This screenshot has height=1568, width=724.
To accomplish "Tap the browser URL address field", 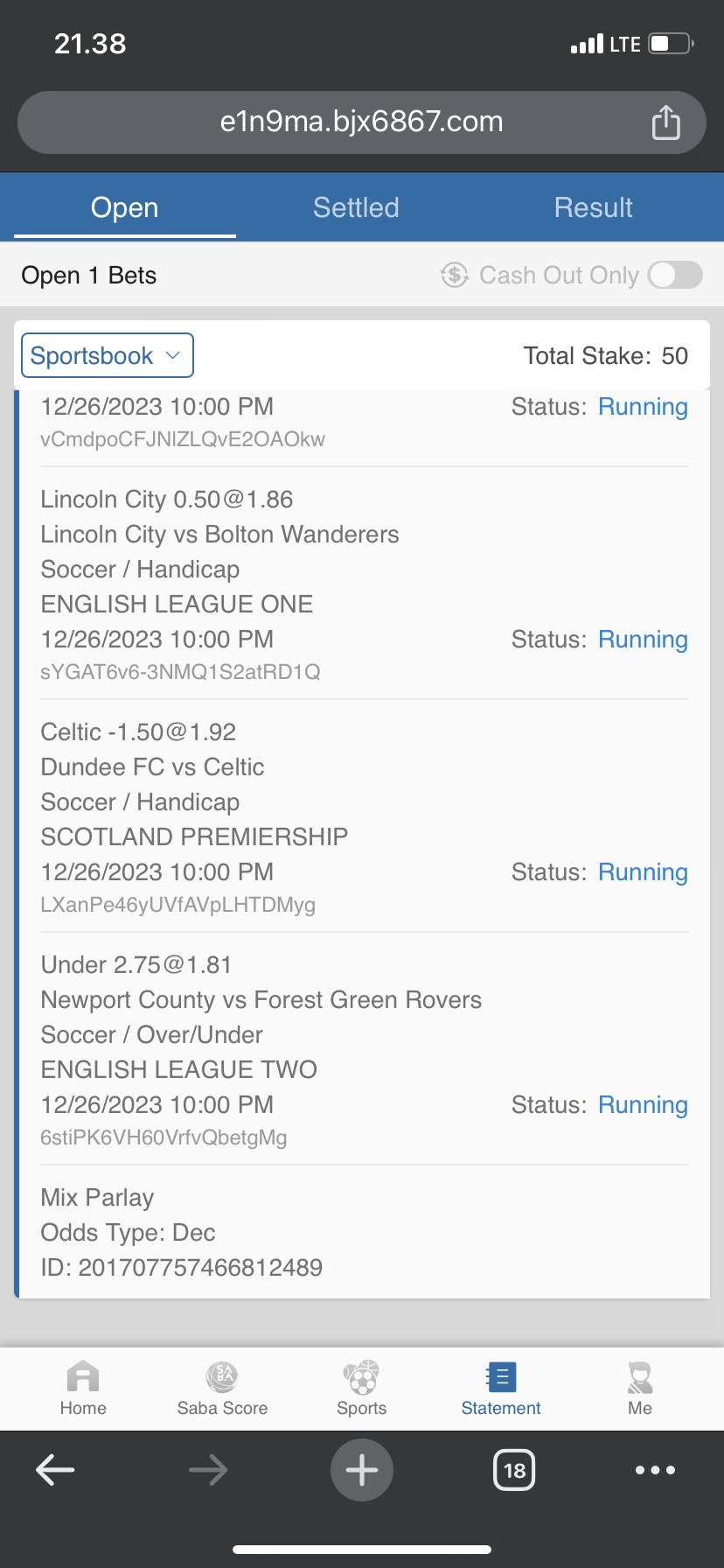I will click(x=361, y=122).
